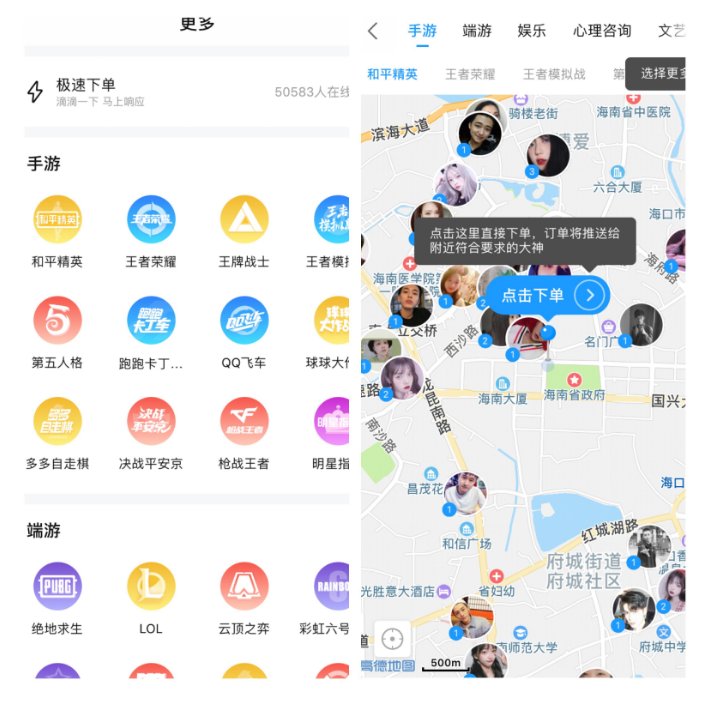Open the 王者荣耀 game category
The image size is (704, 713).
point(151,220)
